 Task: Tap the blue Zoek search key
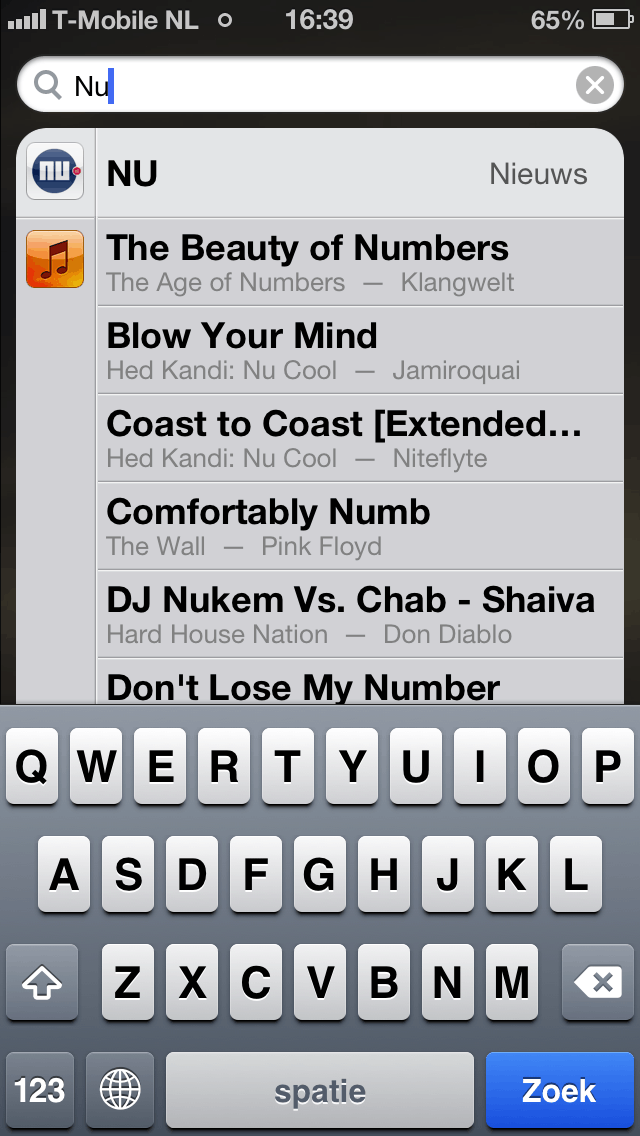pos(559,1090)
